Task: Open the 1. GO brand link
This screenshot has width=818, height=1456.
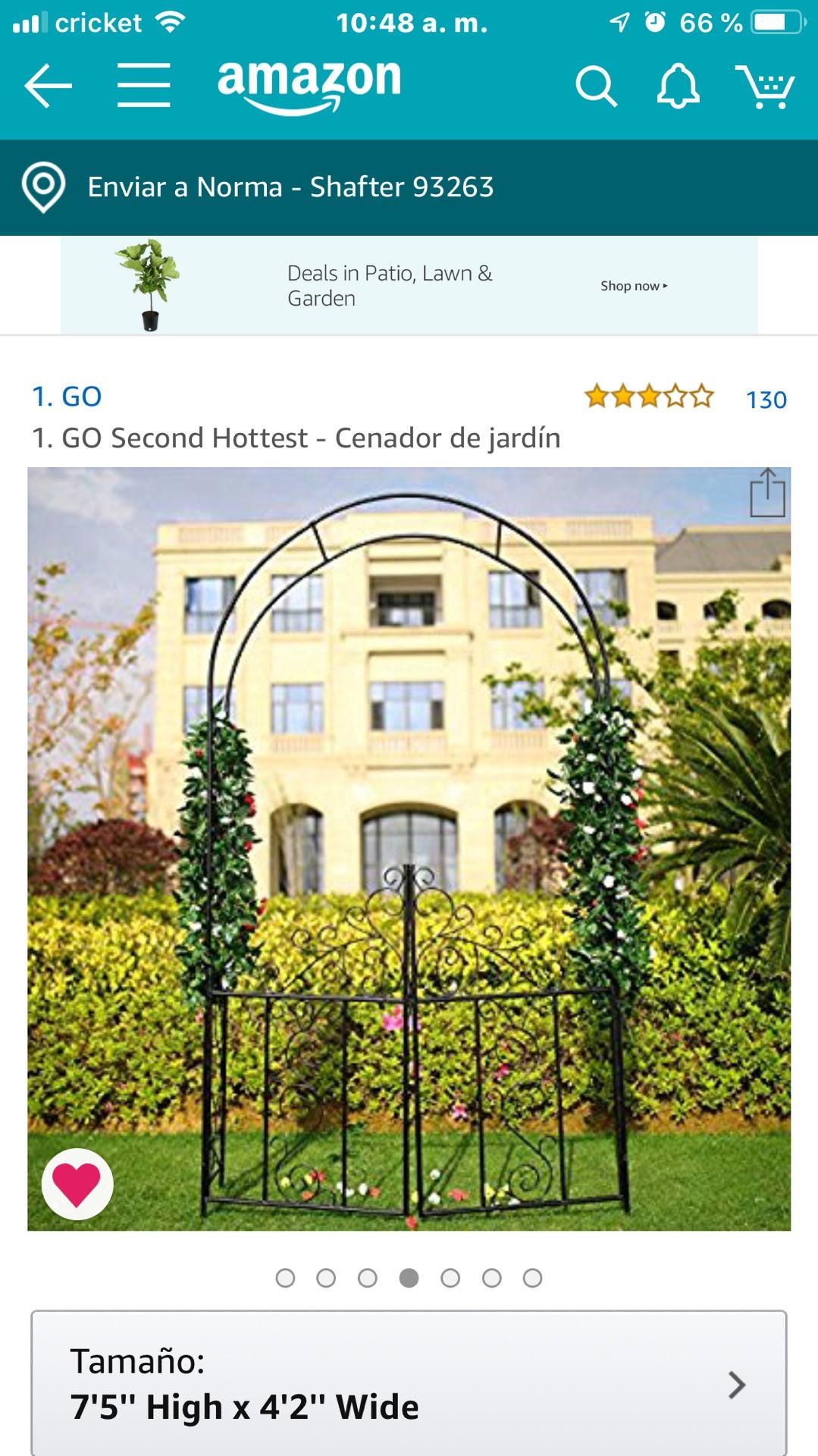Action: [67, 397]
